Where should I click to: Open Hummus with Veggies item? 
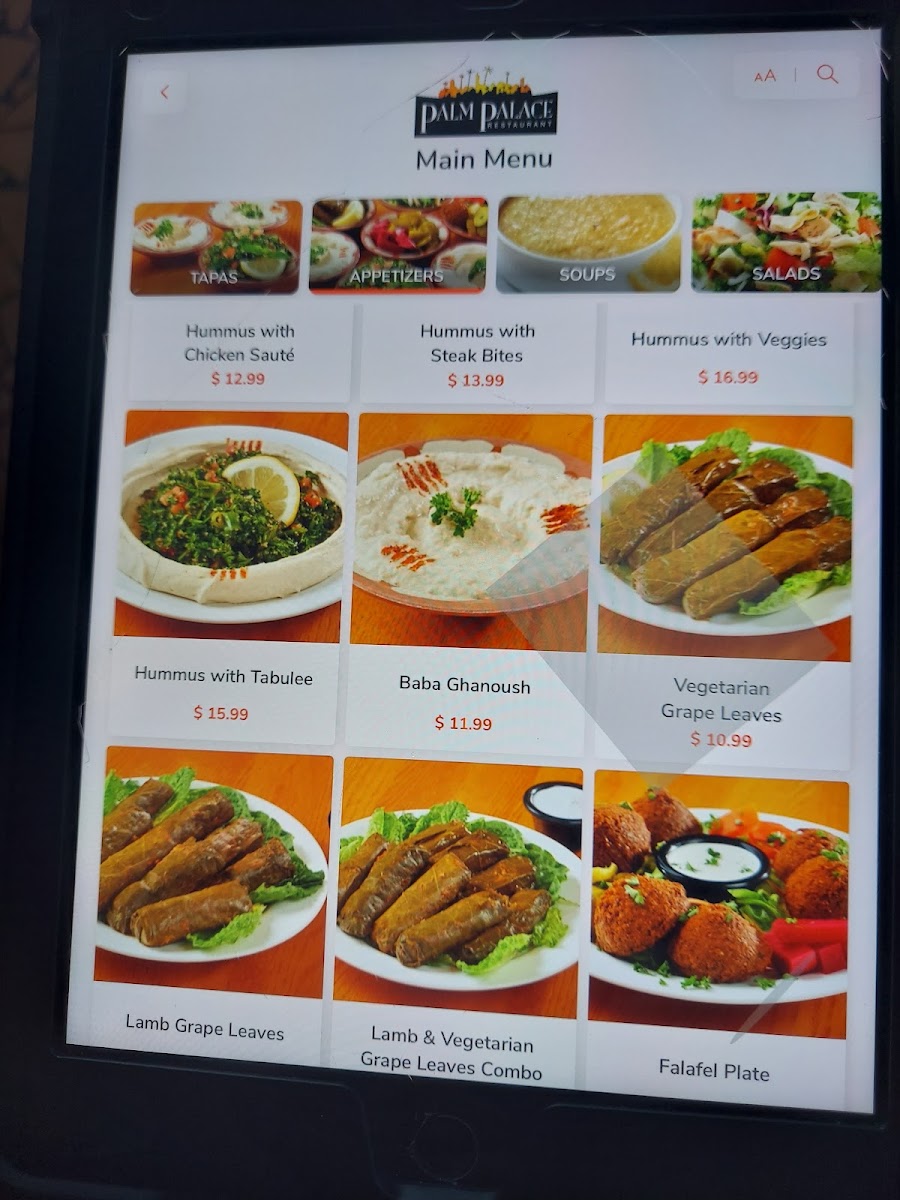coord(728,353)
